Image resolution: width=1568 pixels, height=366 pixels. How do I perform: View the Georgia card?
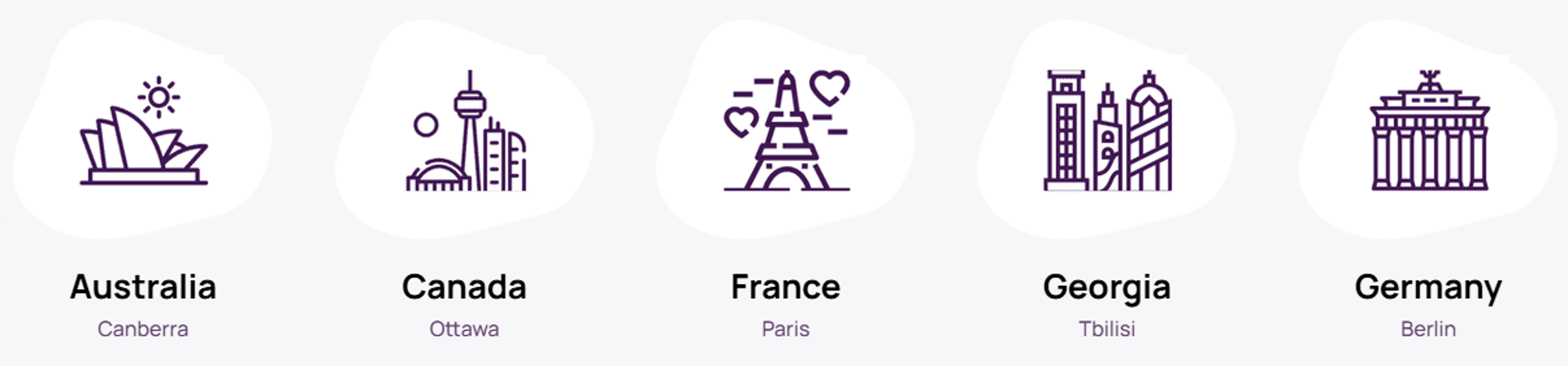1107,287
